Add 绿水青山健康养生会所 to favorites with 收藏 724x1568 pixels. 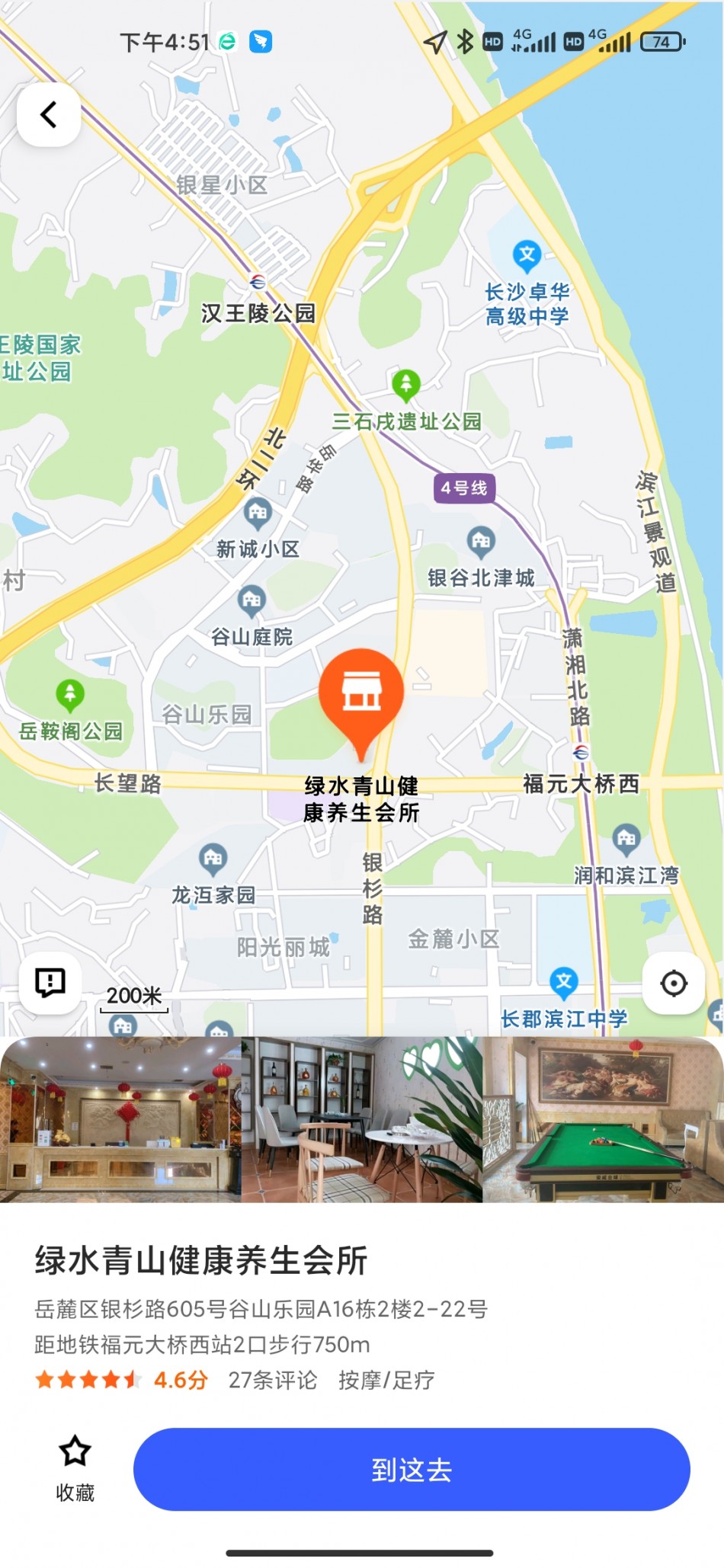tap(75, 1468)
